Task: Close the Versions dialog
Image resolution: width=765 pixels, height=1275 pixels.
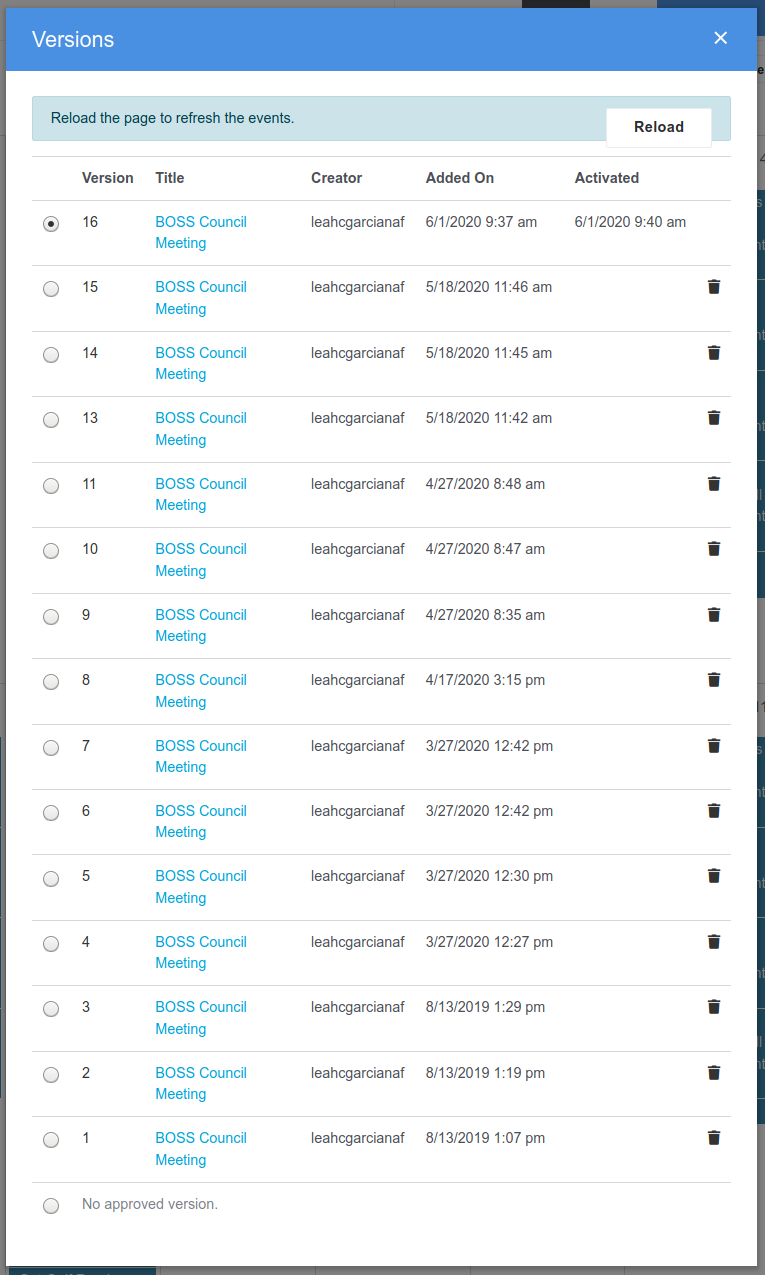Action: click(x=720, y=38)
